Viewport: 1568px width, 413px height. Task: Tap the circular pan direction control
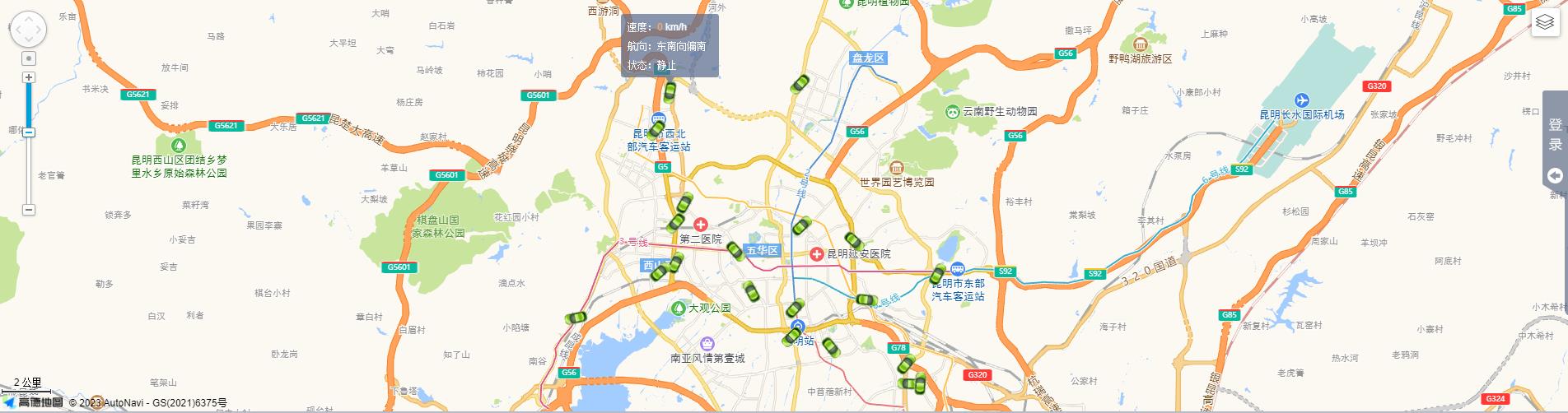pos(28,30)
